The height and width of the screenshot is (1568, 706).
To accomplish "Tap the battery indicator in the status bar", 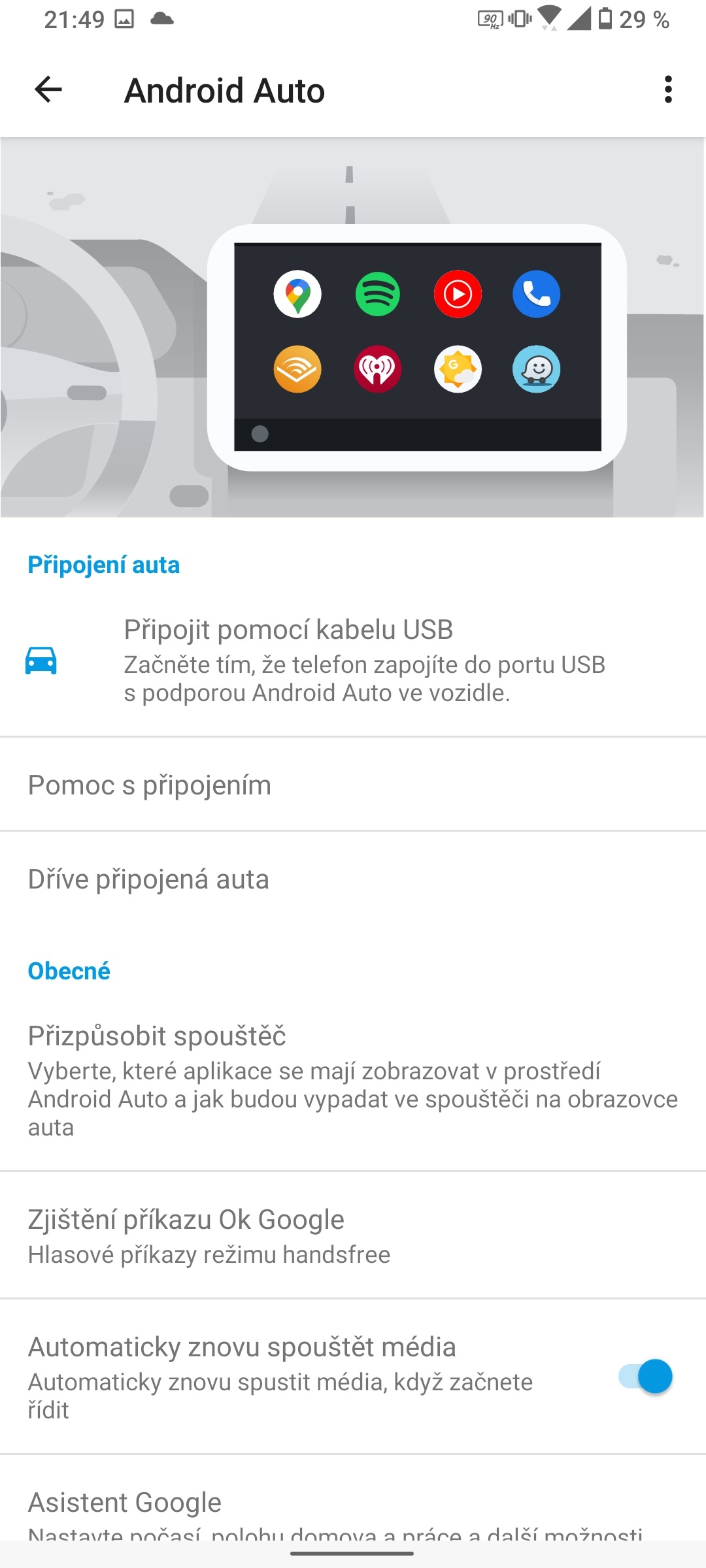I will (x=605, y=20).
